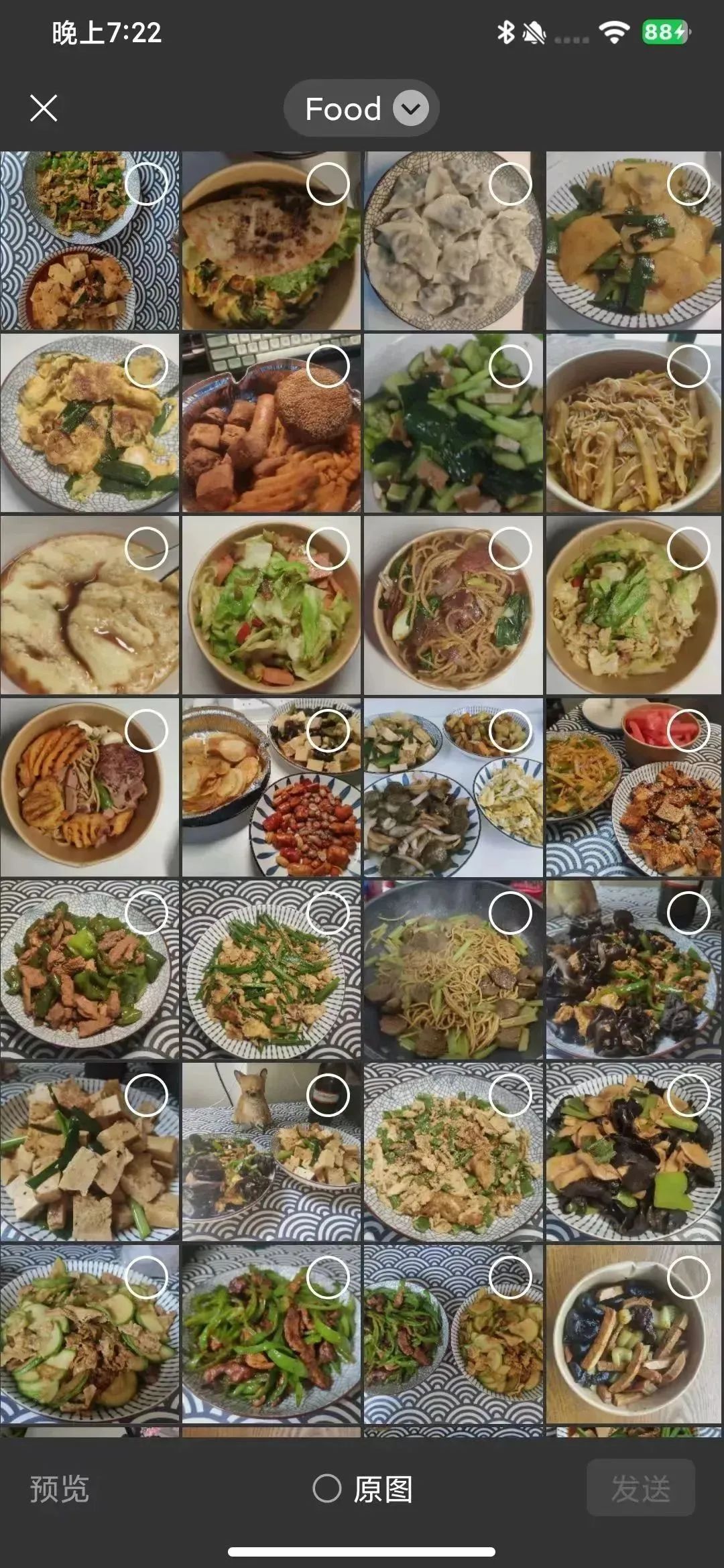Select the cucumber slices stir-fry photo

pyautogui.click(x=146, y=1277)
